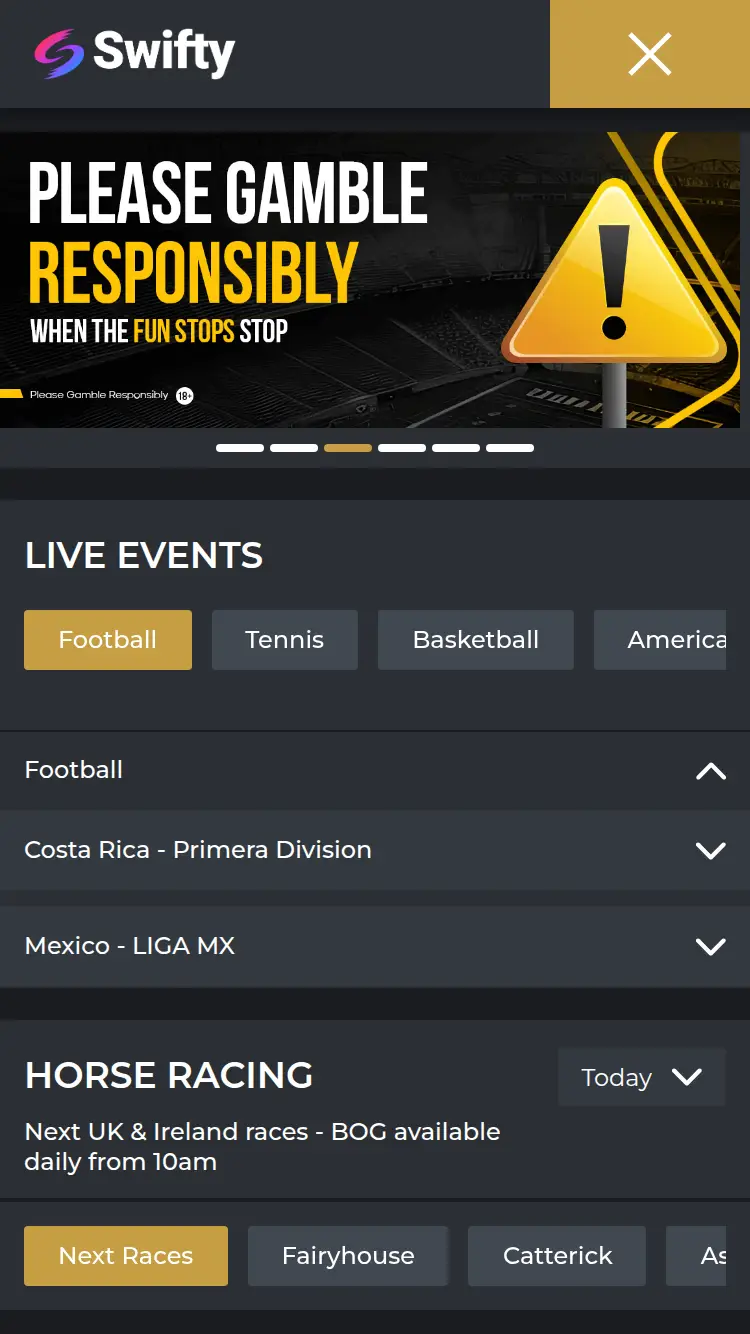Select the Tennis sport filter
The height and width of the screenshot is (1334, 750).
tap(284, 639)
